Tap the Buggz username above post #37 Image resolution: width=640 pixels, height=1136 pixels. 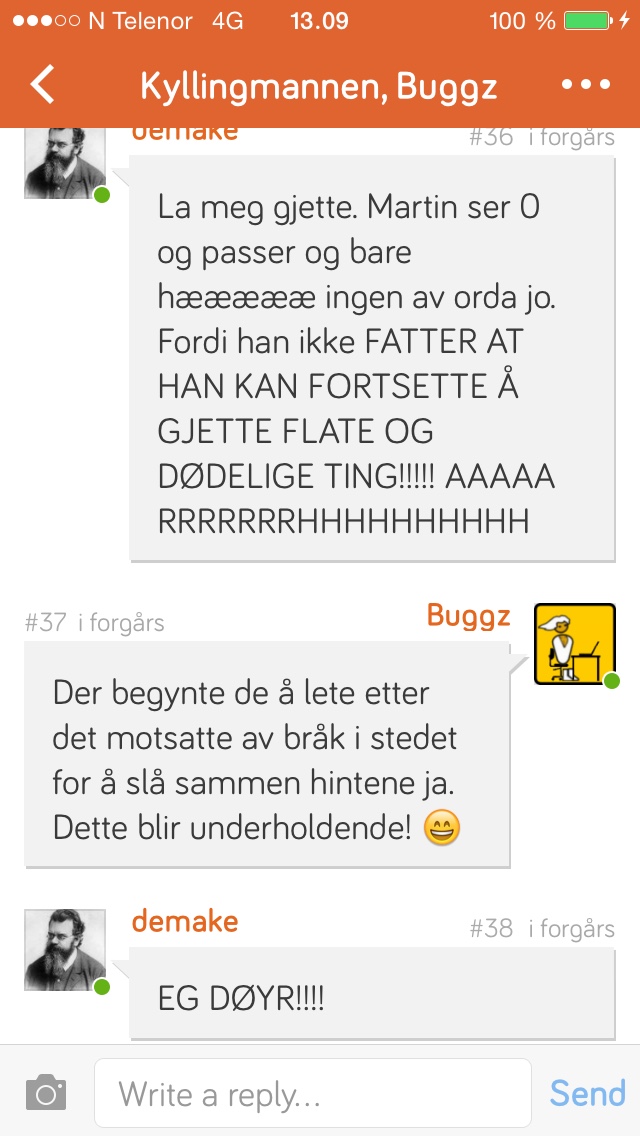click(469, 615)
